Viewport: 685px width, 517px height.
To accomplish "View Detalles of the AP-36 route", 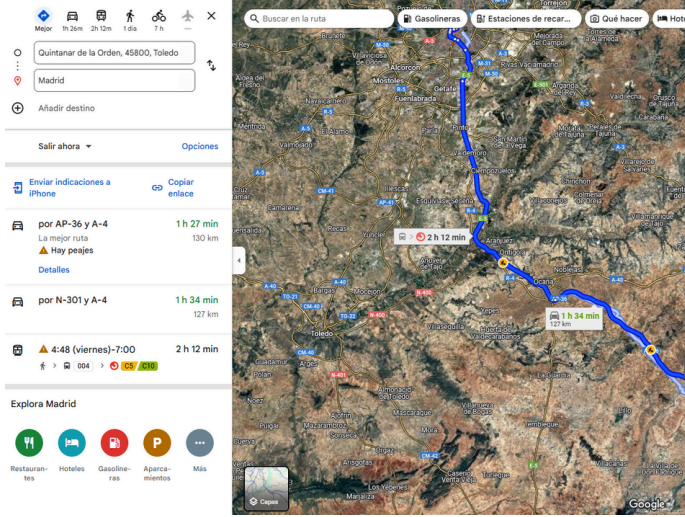I will click(x=54, y=270).
